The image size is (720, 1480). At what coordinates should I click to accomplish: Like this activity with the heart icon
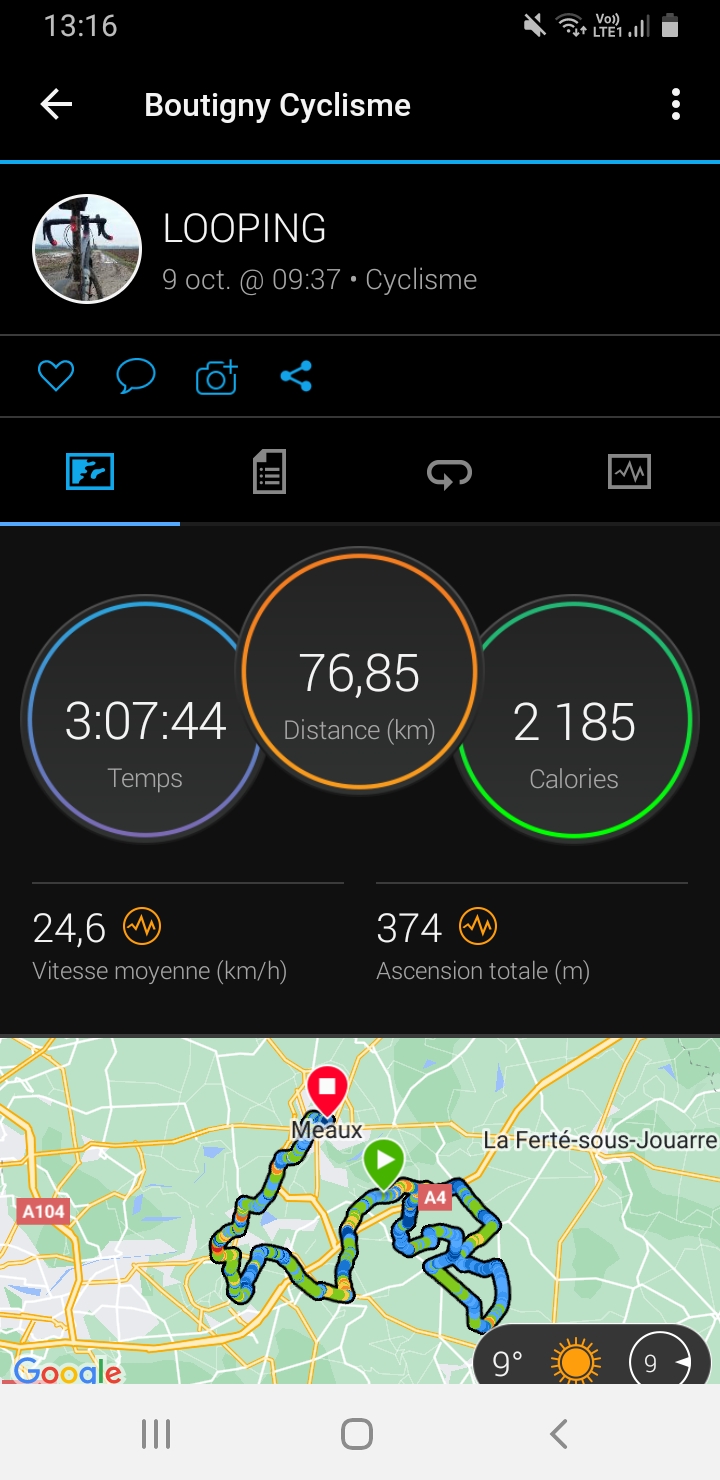[56, 376]
